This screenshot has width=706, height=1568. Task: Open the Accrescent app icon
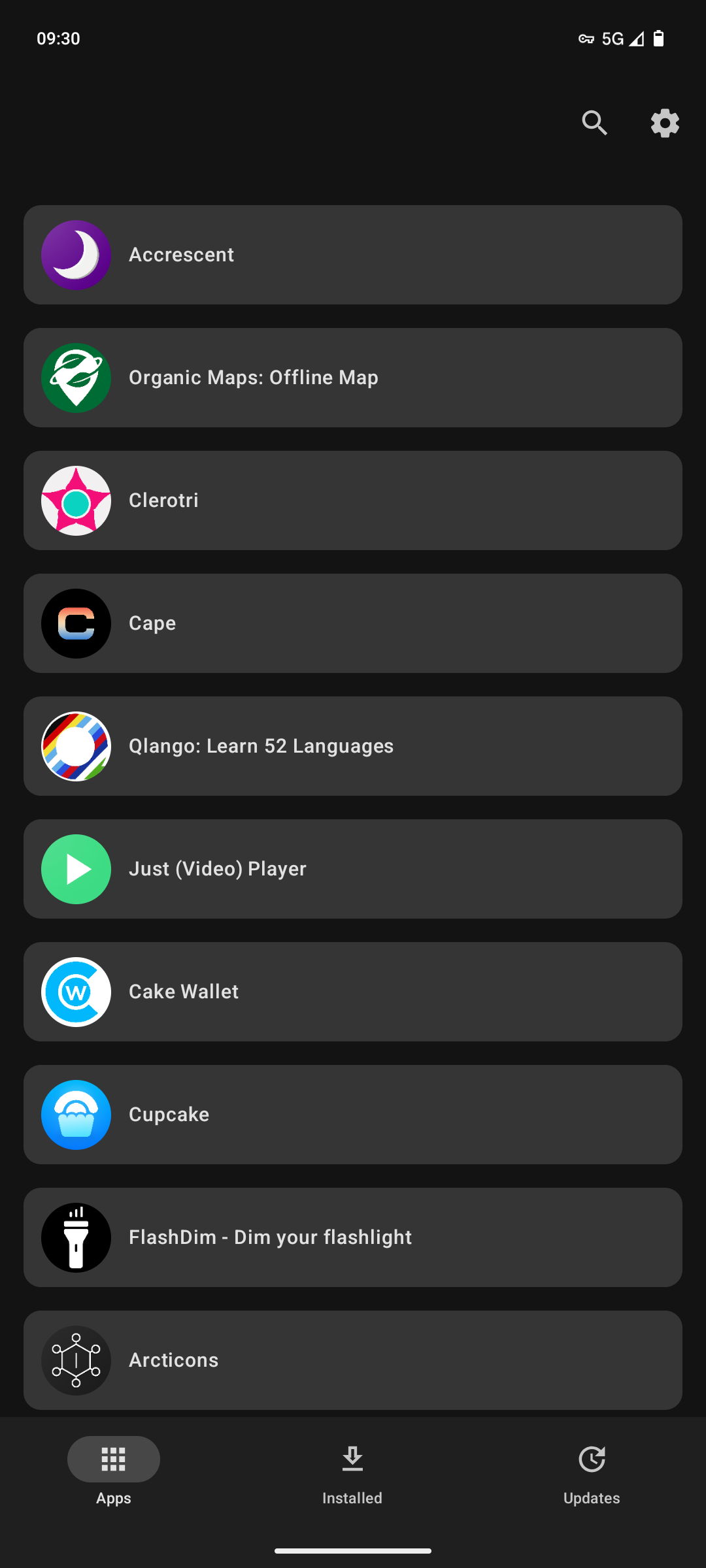[76, 255]
